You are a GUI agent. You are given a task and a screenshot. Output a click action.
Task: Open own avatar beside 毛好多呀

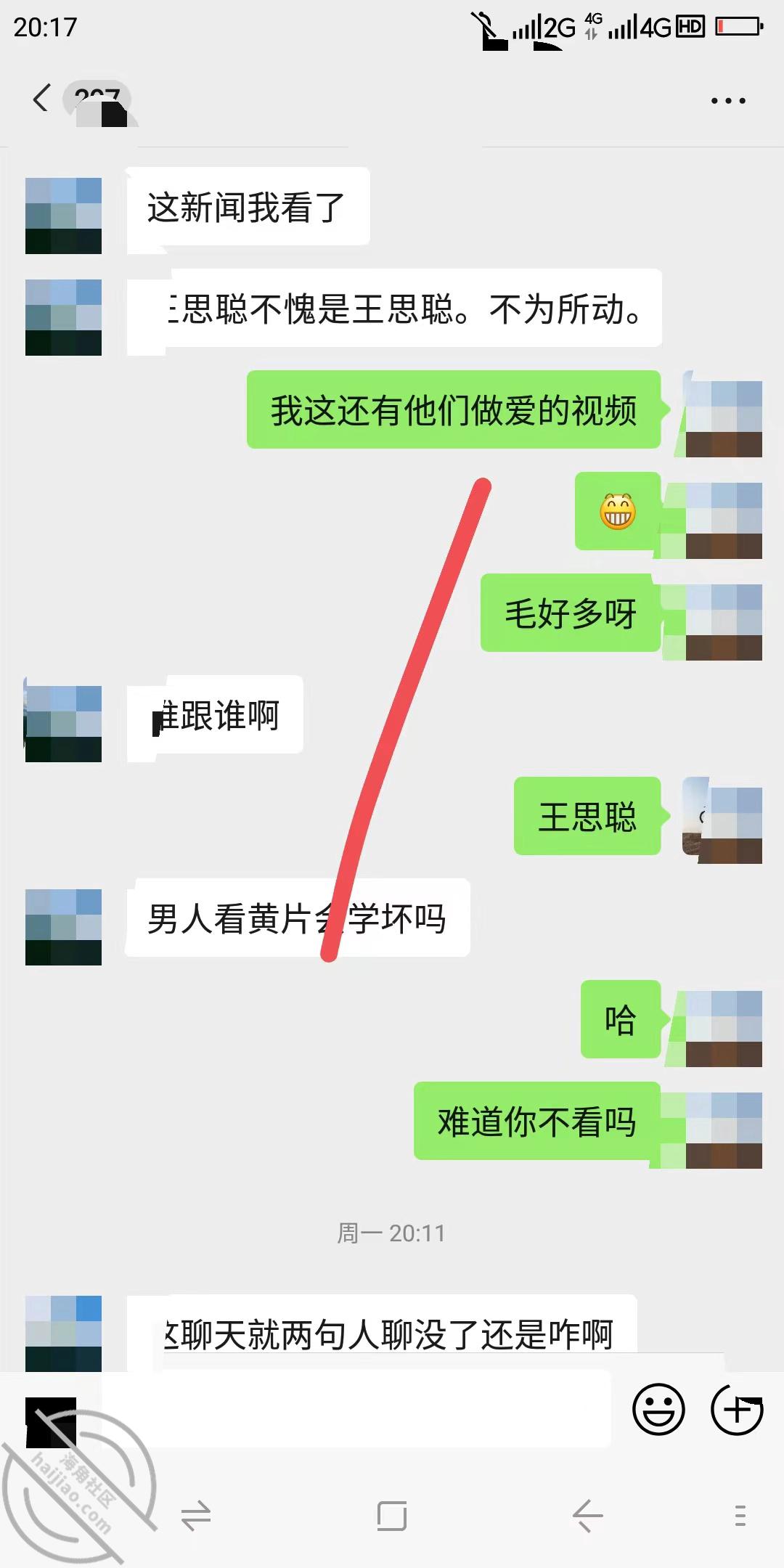724,622
